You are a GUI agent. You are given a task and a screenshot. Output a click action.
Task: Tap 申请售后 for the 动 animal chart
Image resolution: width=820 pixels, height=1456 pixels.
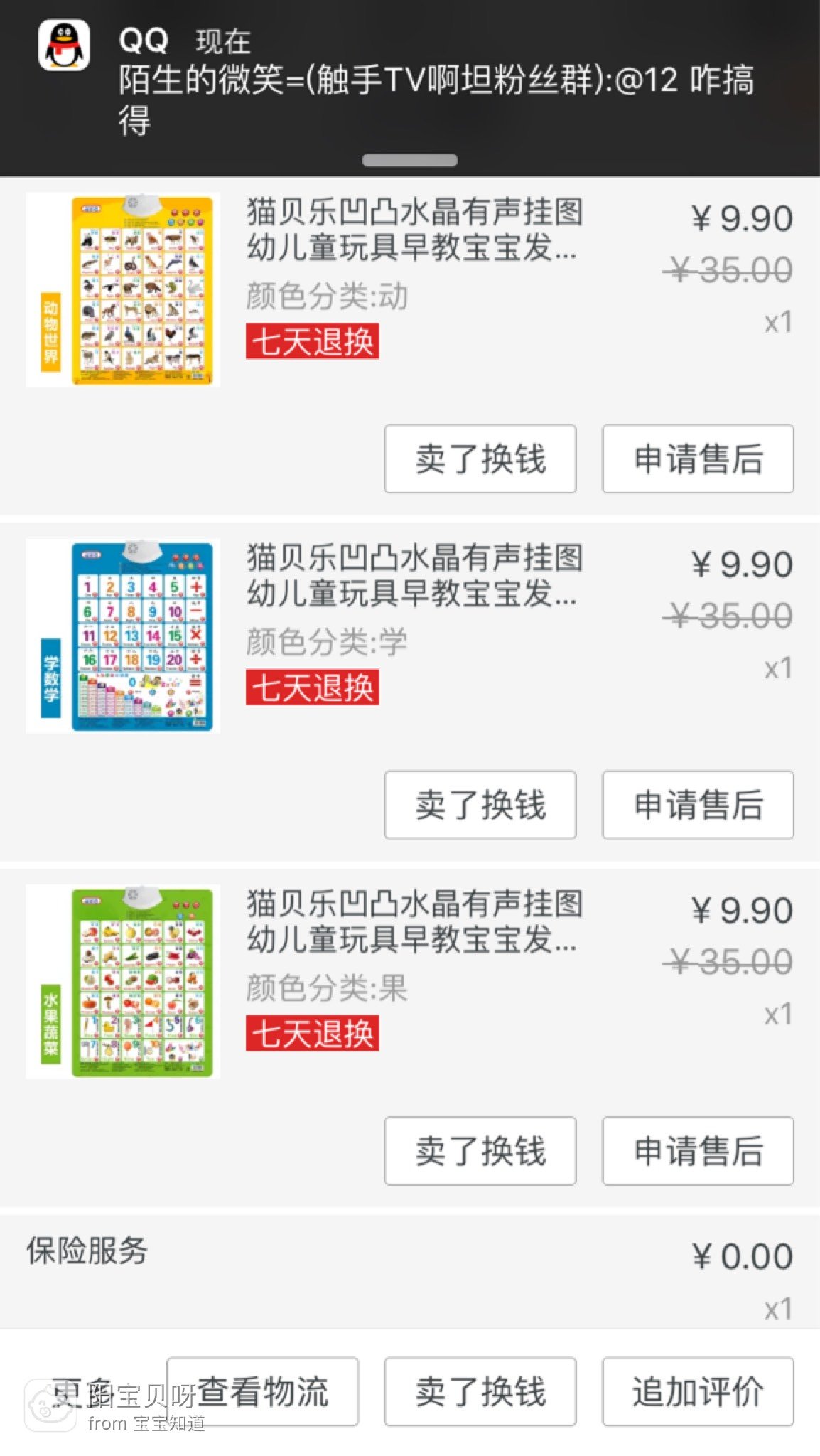(698, 459)
